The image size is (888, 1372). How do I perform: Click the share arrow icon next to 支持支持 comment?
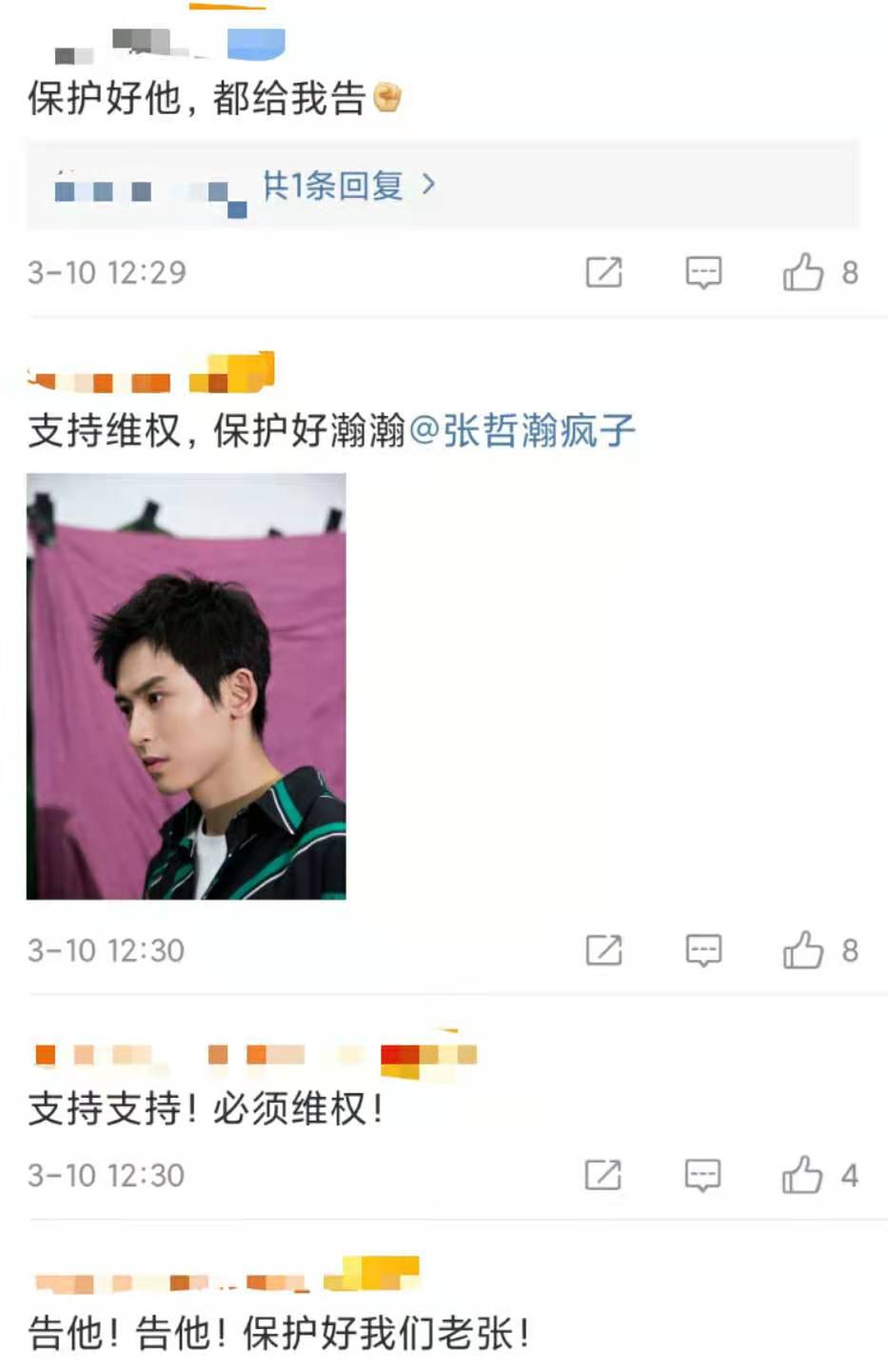[603, 1176]
